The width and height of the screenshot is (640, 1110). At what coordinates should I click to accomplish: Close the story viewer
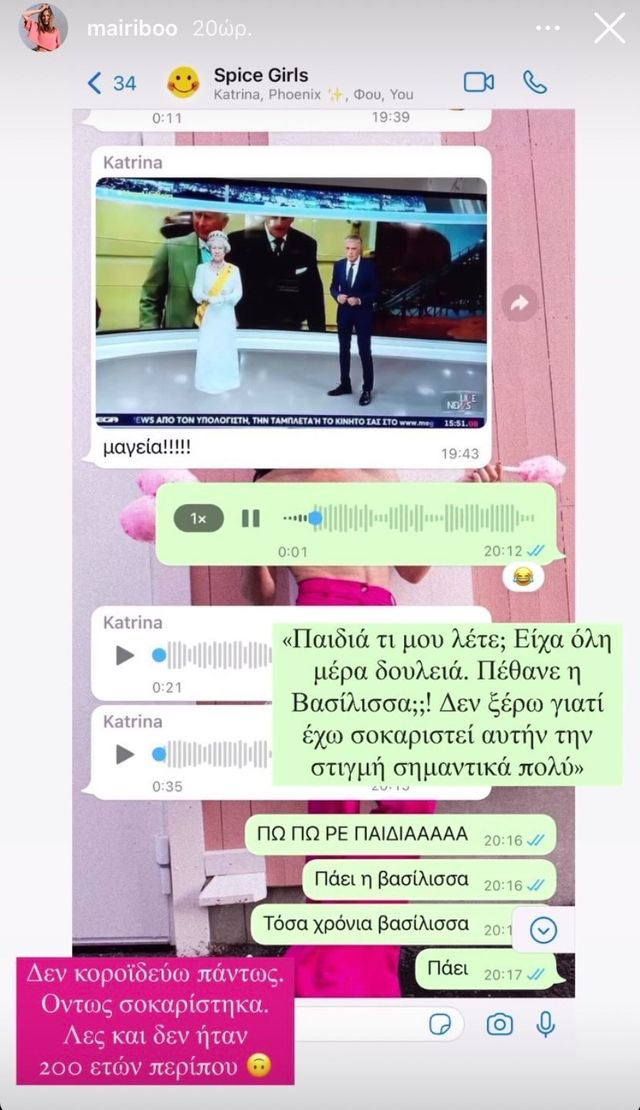(609, 28)
